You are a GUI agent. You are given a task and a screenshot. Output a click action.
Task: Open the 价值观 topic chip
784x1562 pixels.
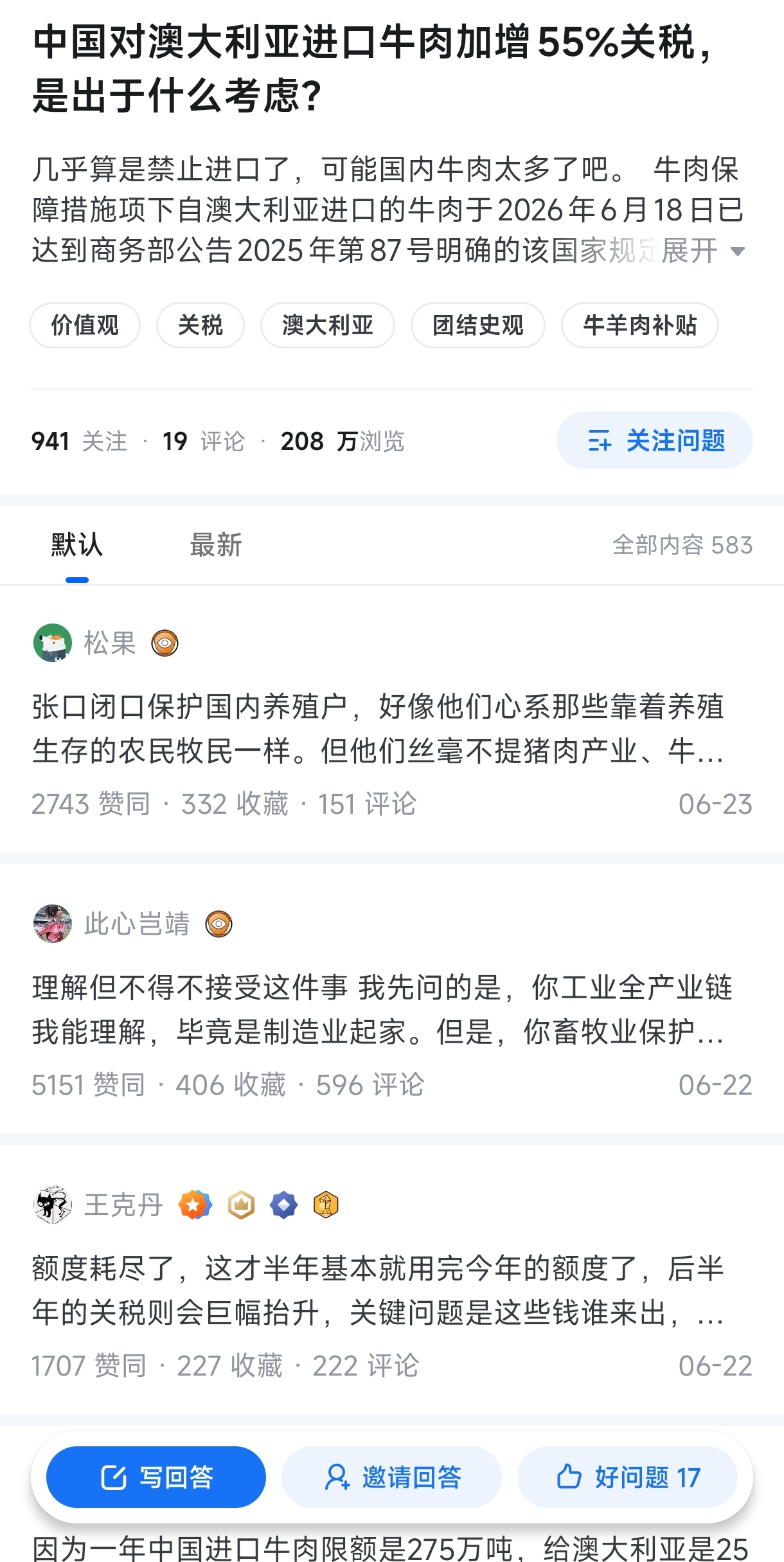(85, 325)
